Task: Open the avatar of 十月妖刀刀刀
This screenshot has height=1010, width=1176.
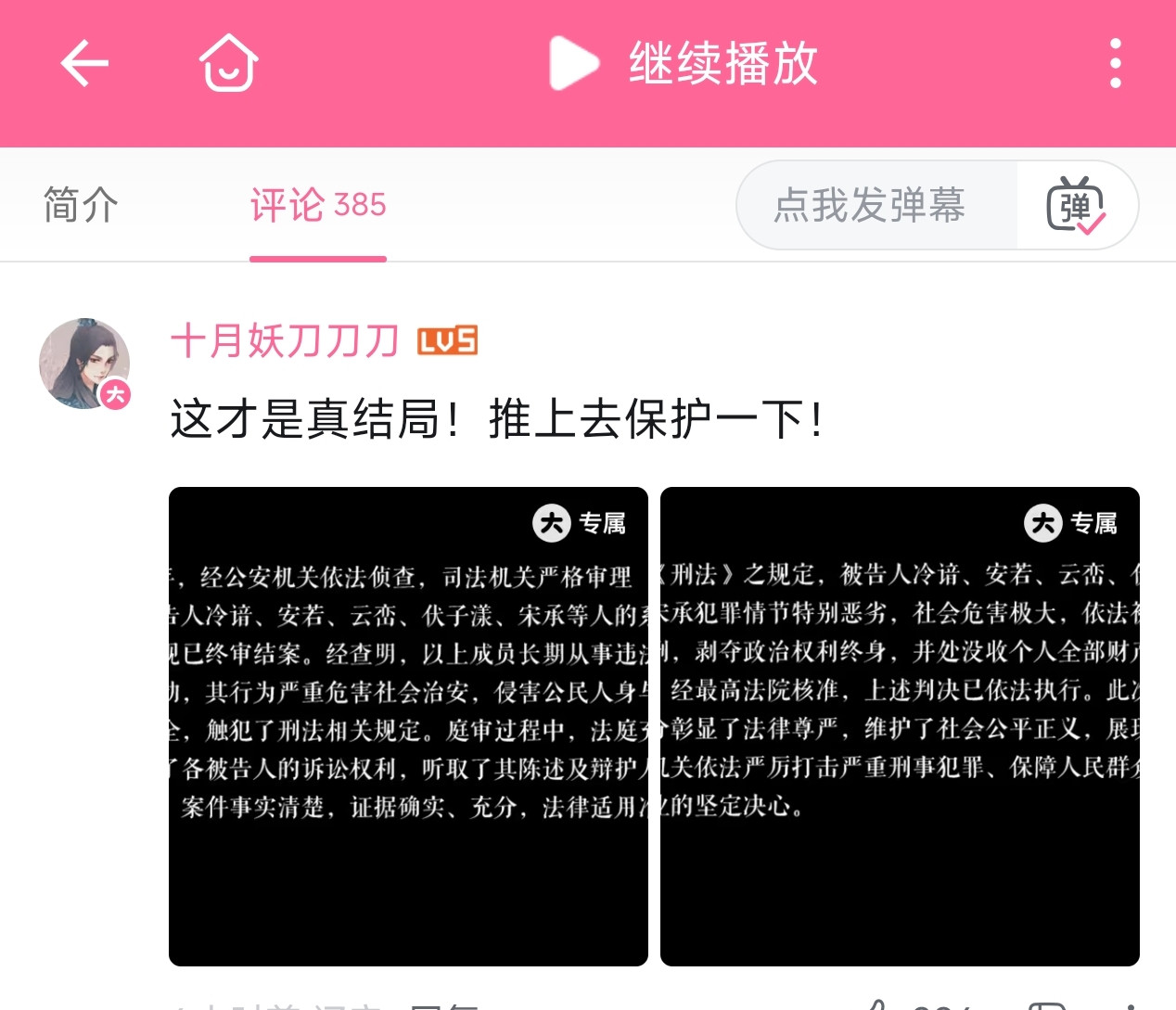Action: point(84,364)
